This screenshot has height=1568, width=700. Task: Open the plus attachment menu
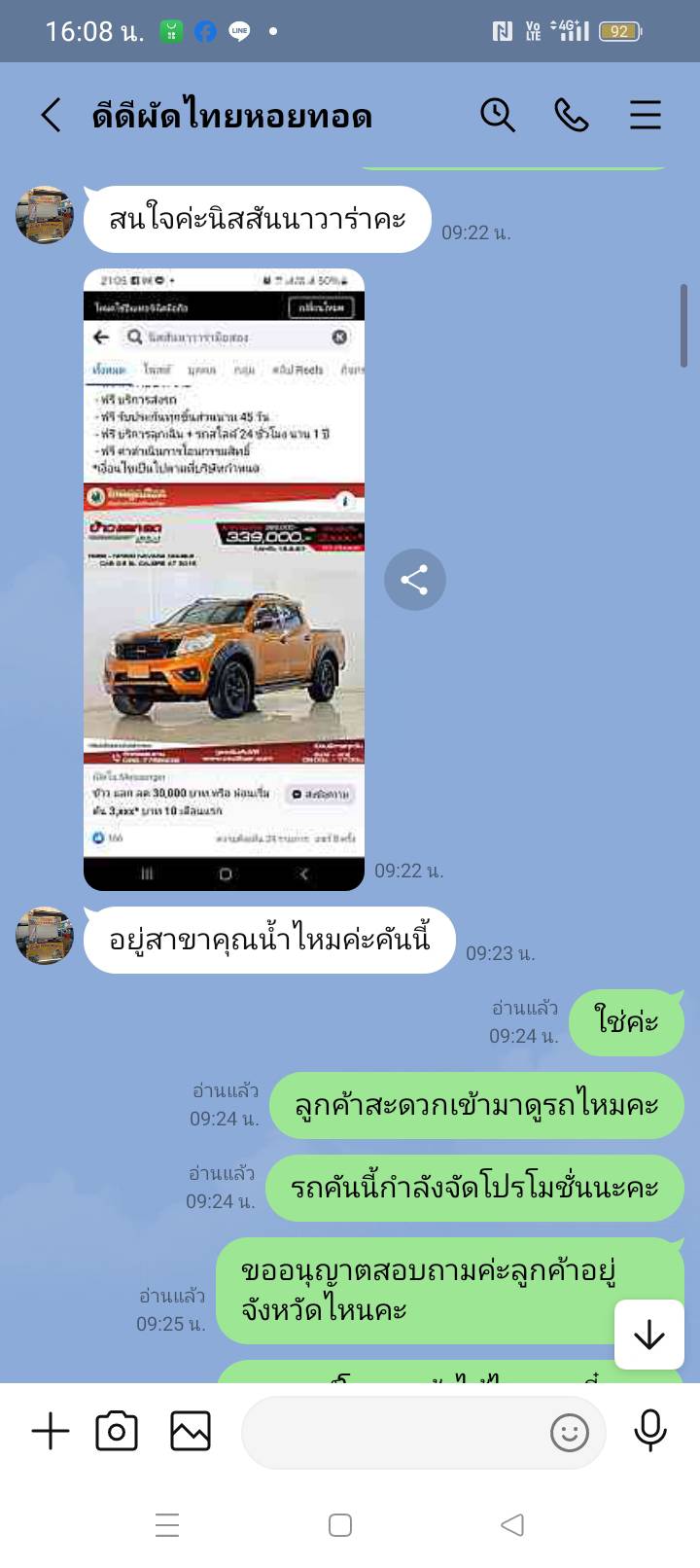[51, 1432]
